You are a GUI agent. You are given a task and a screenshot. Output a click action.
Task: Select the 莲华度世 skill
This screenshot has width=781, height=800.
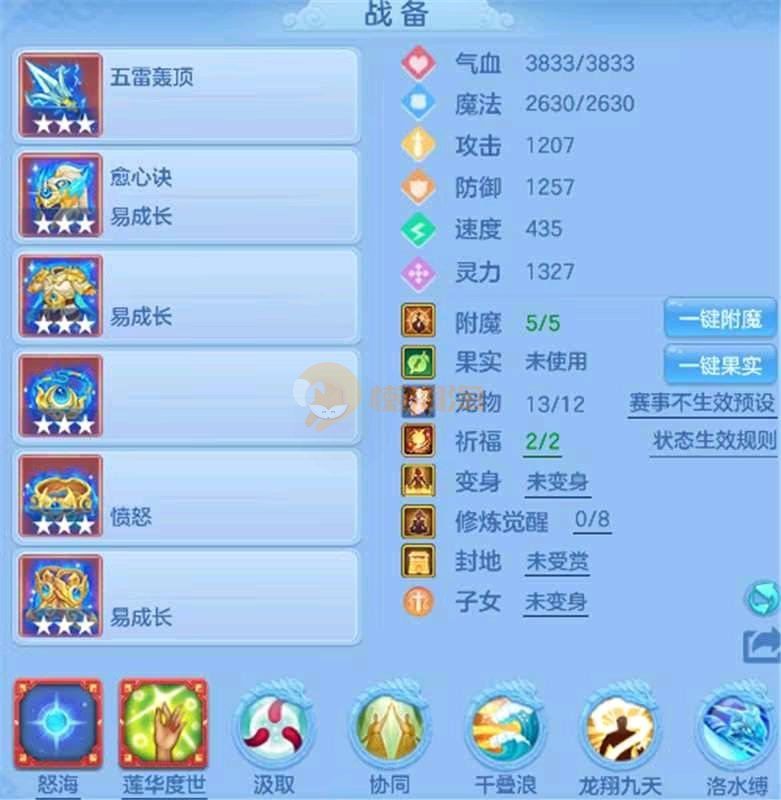pyautogui.click(x=163, y=725)
